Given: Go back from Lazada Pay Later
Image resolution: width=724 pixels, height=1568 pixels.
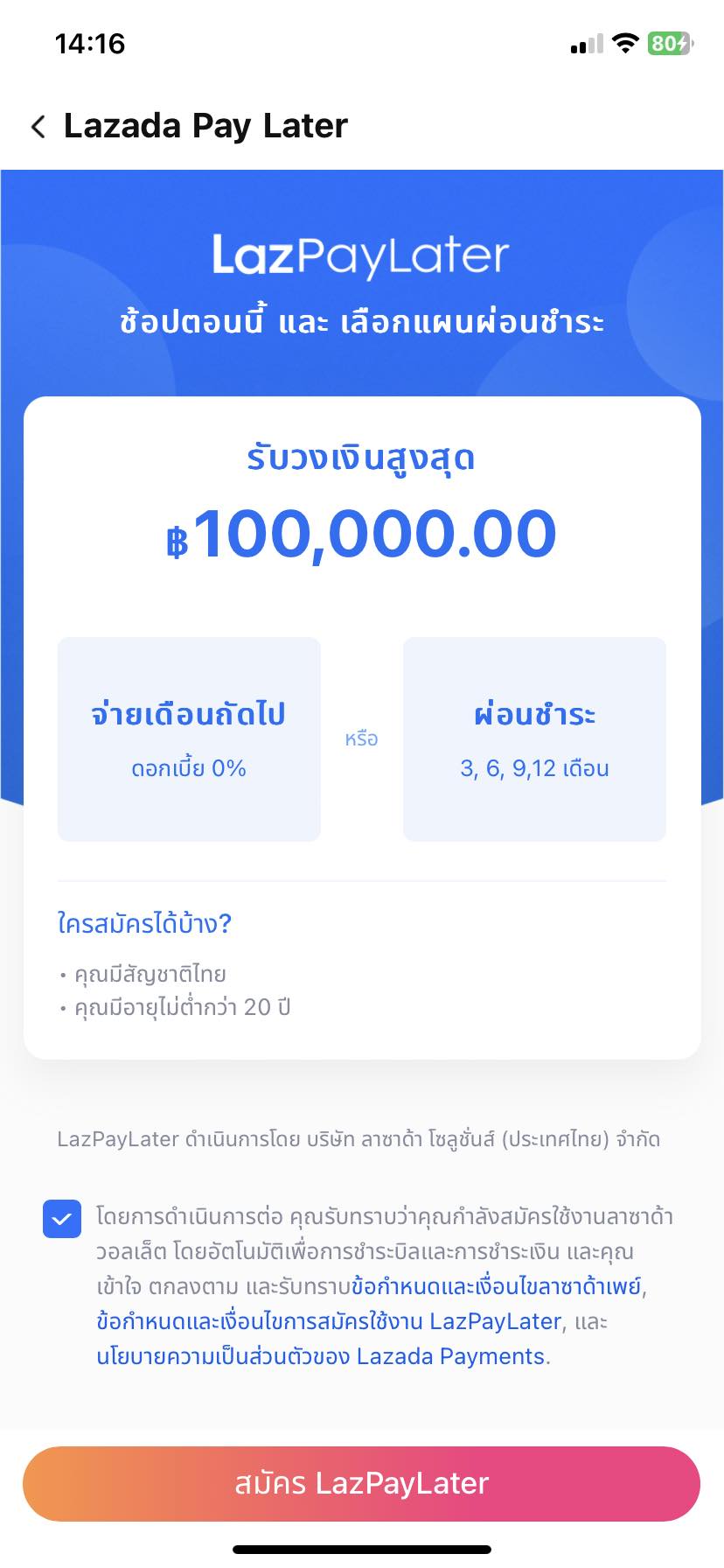Looking at the screenshot, I should [x=38, y=127].
